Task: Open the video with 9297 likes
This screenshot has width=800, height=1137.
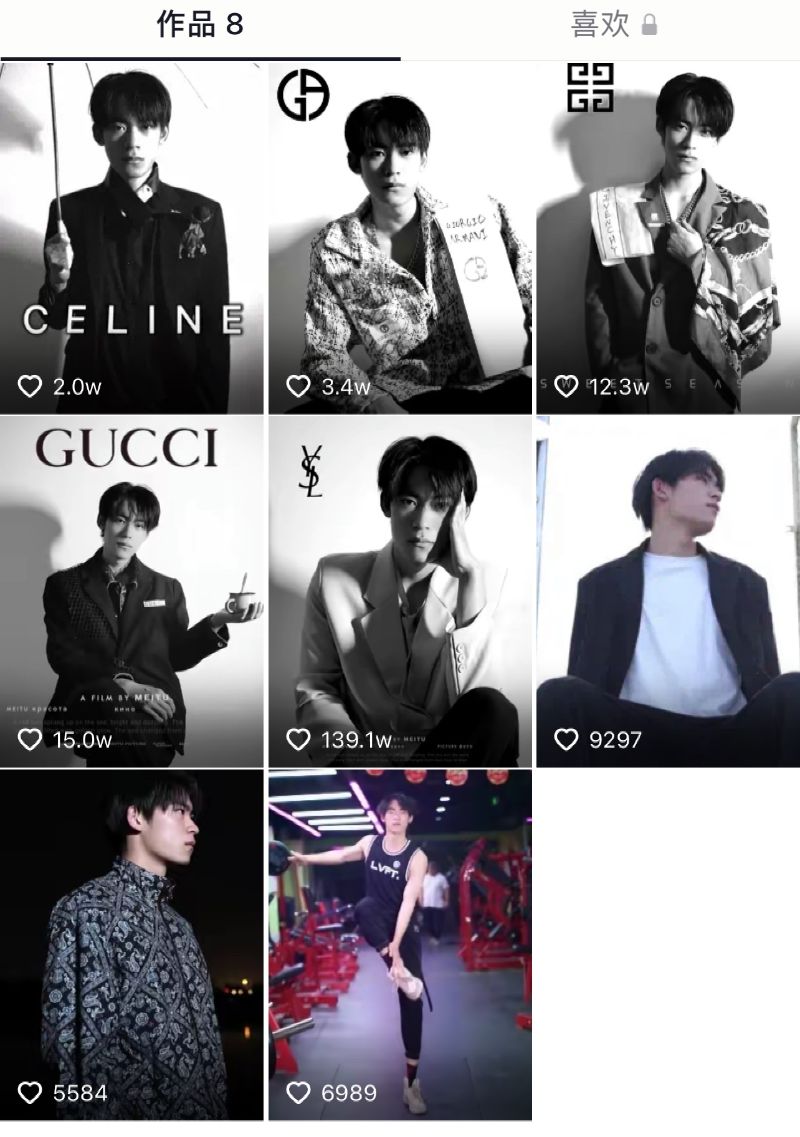Action: click(668, 592)
